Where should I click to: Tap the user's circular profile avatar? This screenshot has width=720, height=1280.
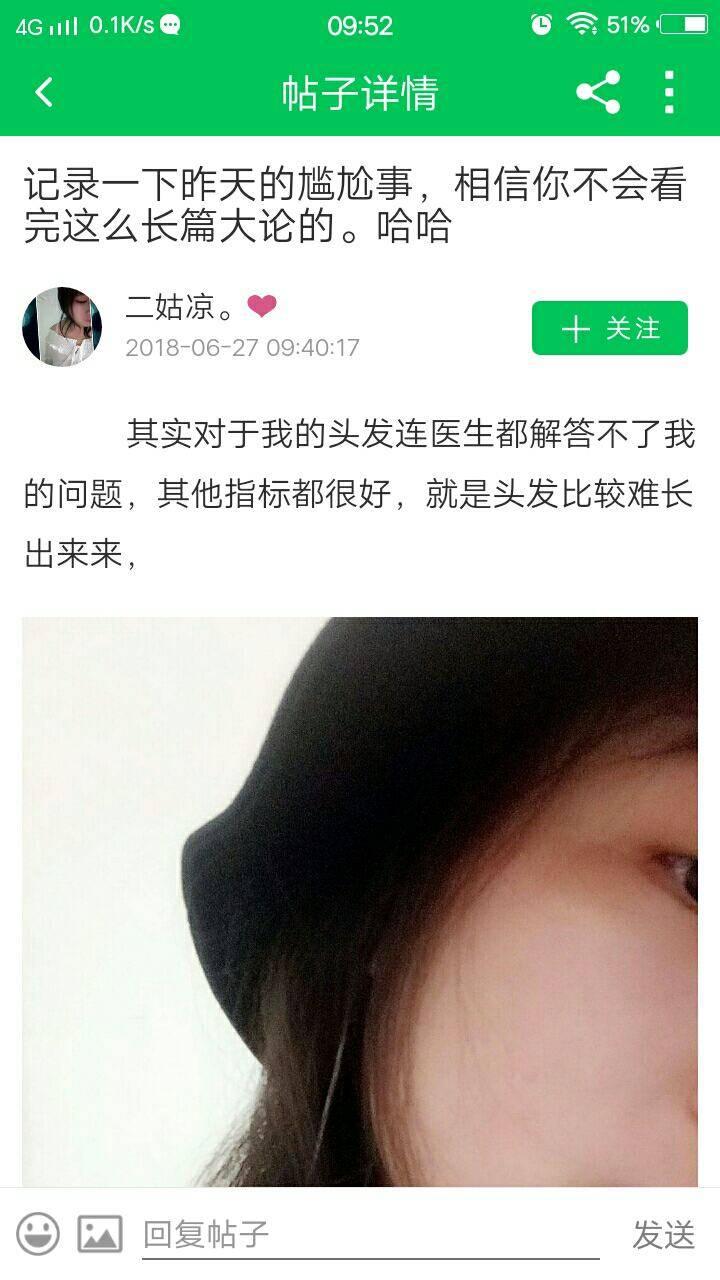click(x=62, y=325)
